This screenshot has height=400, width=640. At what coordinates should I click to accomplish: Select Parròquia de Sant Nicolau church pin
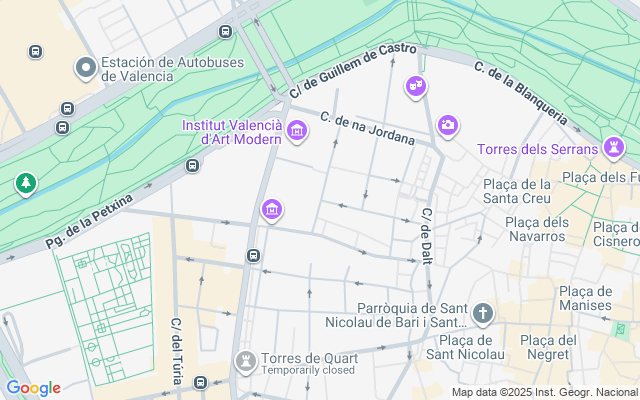tap(483, 314)
